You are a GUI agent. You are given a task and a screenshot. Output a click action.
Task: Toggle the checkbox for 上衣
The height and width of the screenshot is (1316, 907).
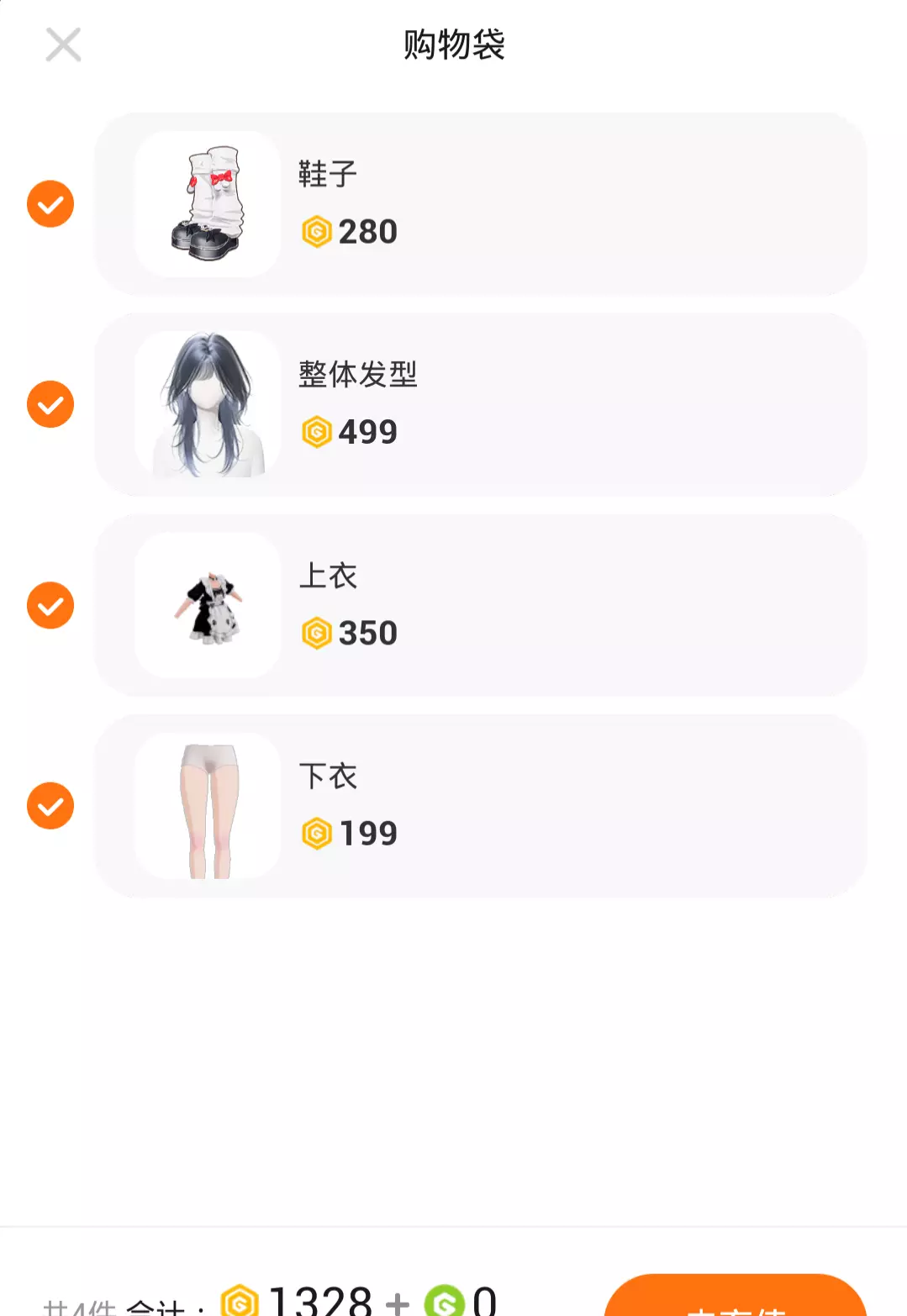(x=50, y=605)
